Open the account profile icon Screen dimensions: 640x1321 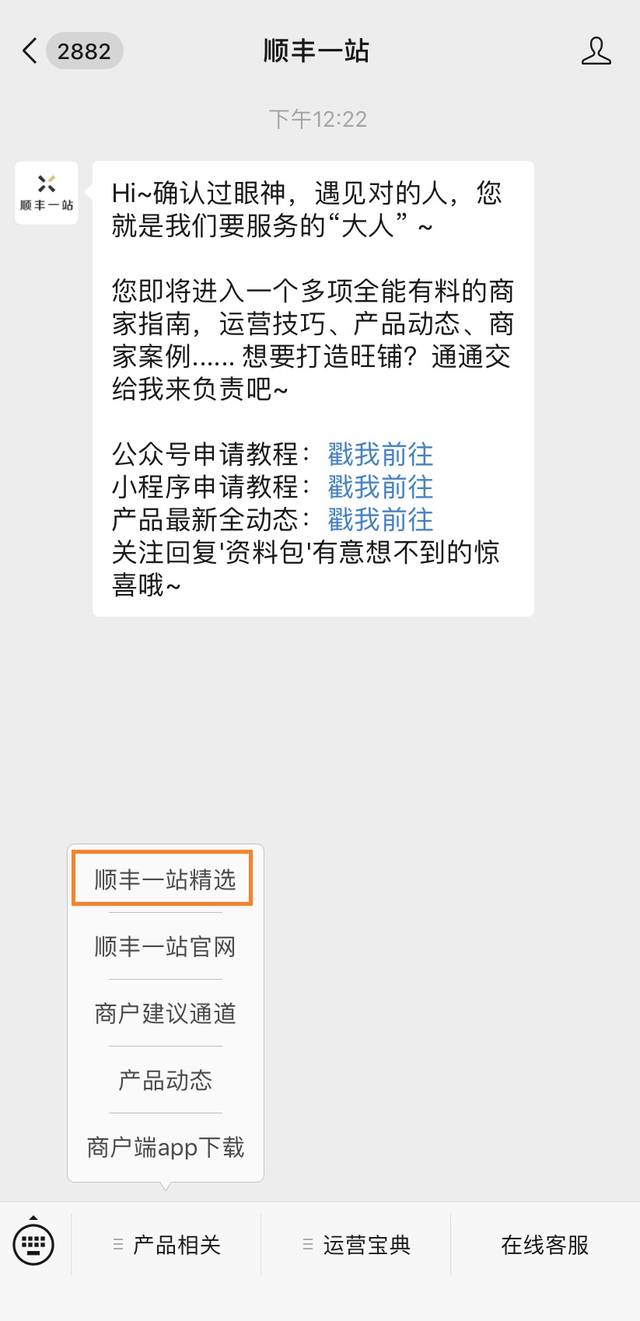596,51
